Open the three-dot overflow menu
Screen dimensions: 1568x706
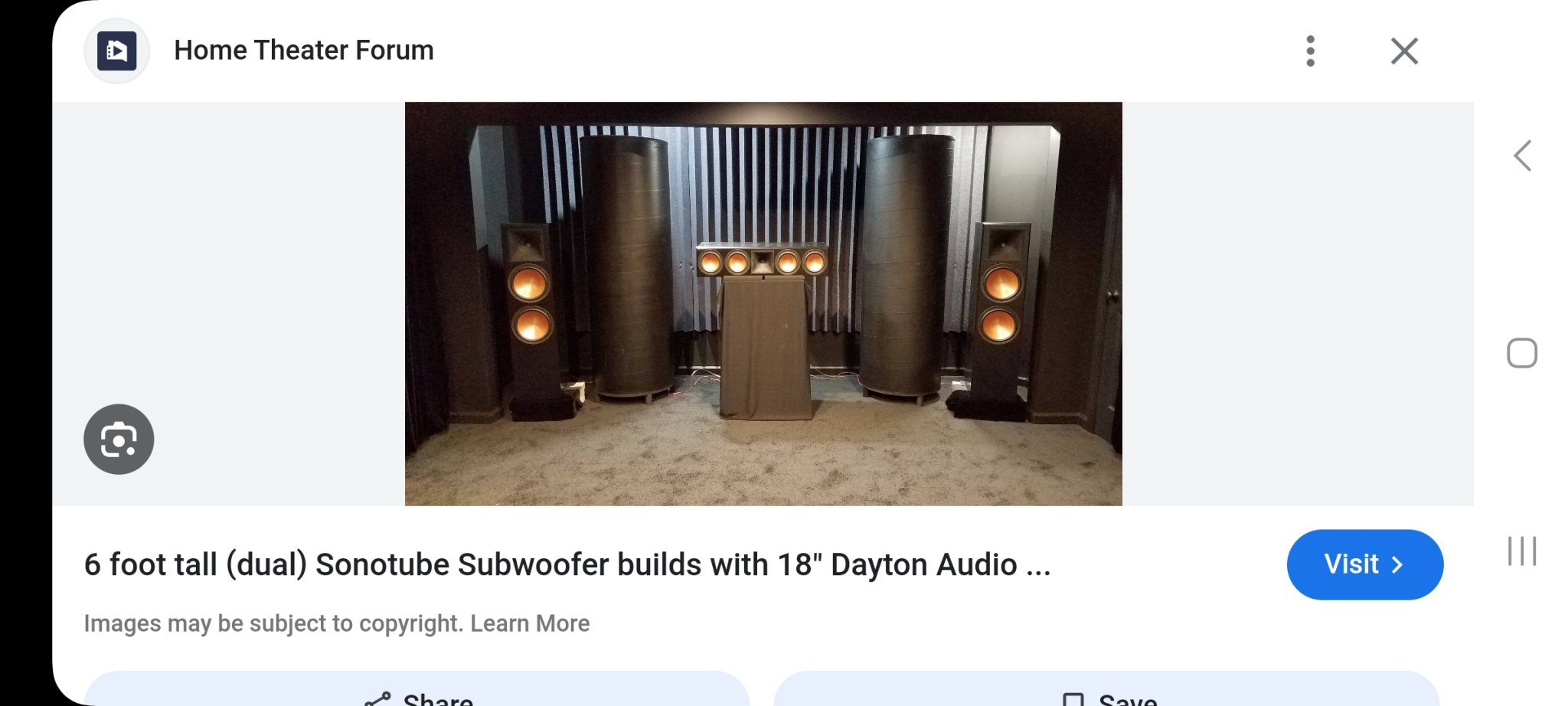(x=1310, y=51)
